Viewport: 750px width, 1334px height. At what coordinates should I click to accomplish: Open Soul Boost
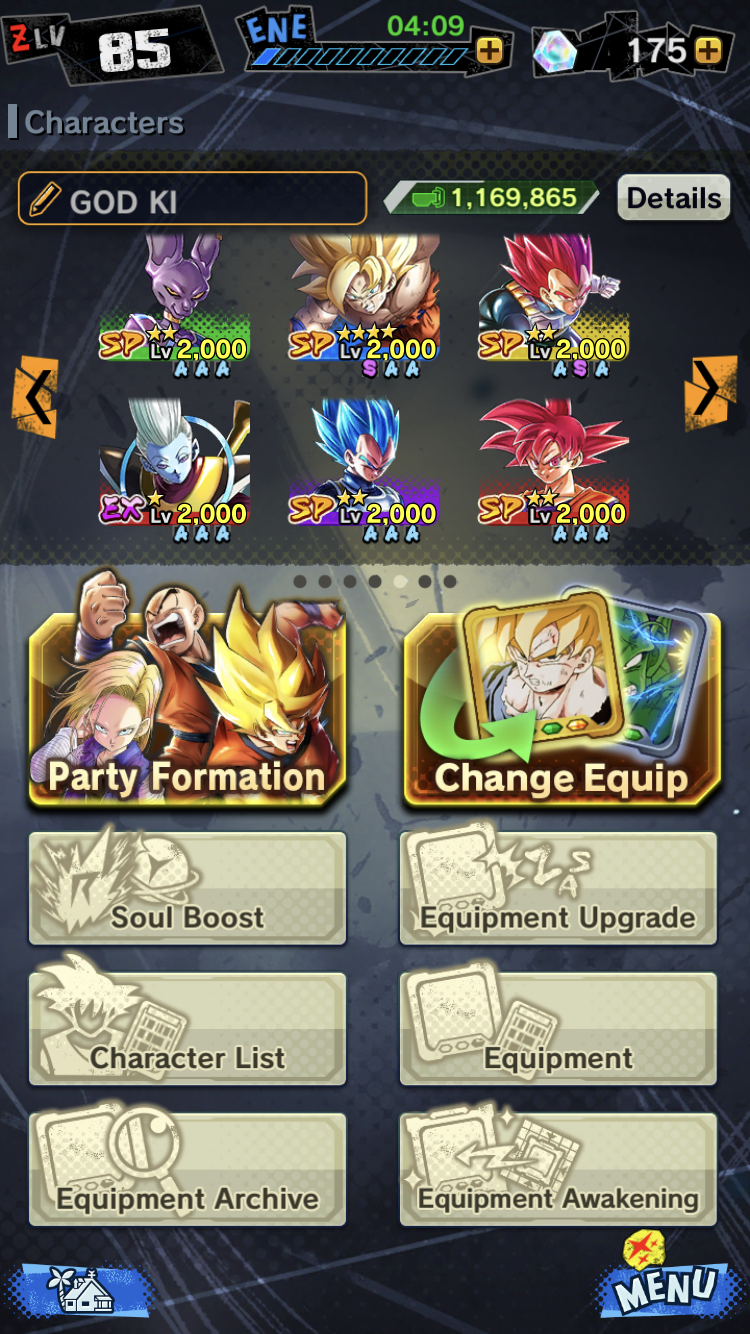(187, 889)
